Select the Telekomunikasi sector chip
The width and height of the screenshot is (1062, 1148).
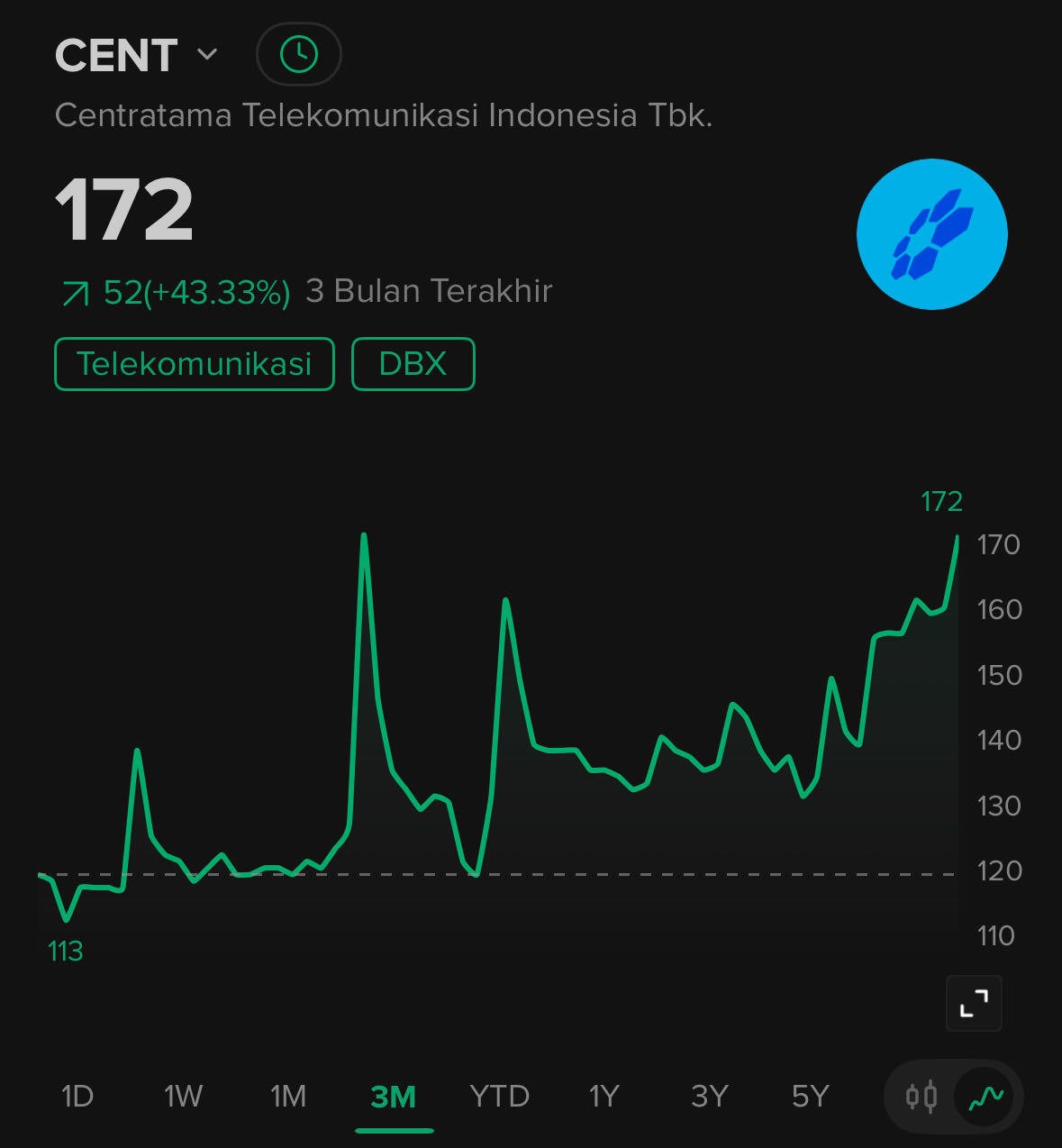195,364
